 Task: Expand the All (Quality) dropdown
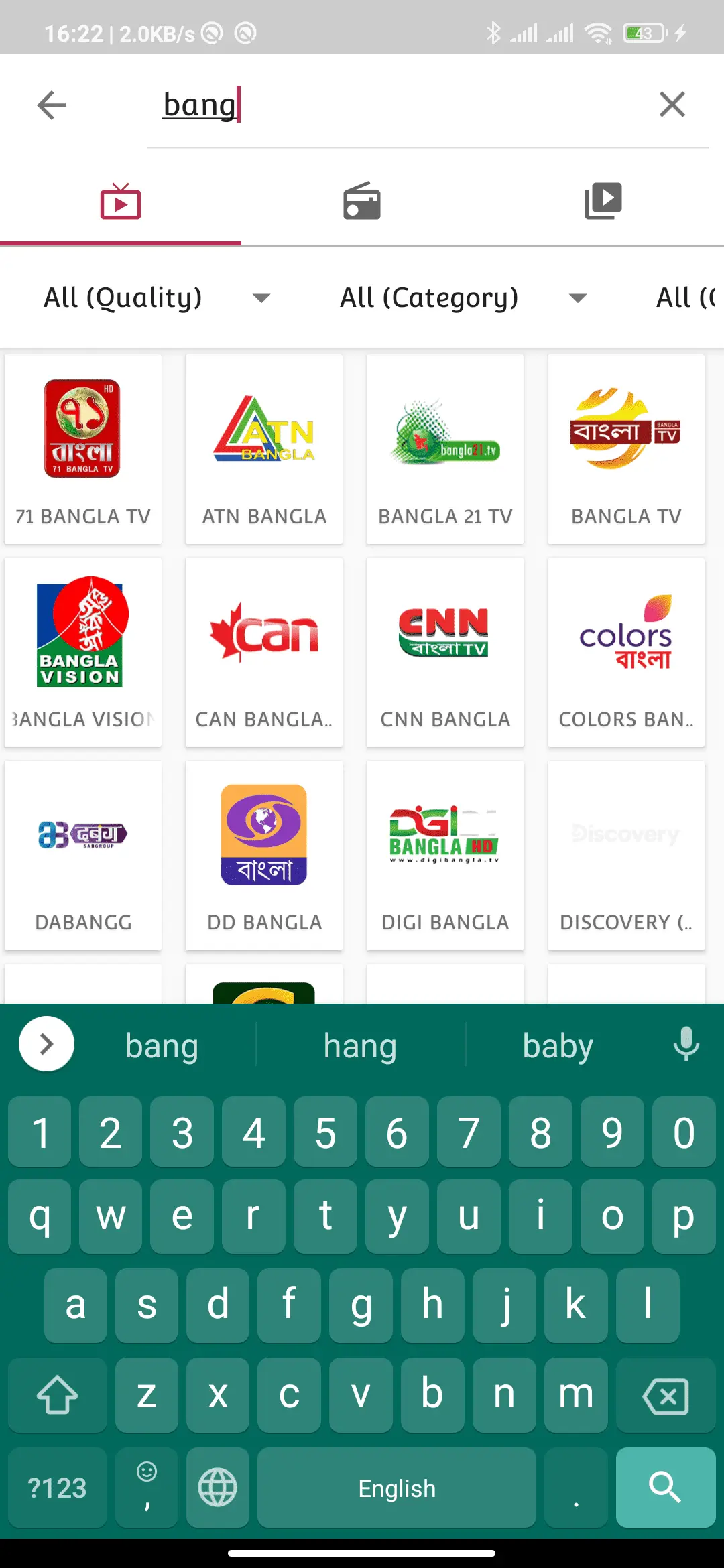click(158, 298)
